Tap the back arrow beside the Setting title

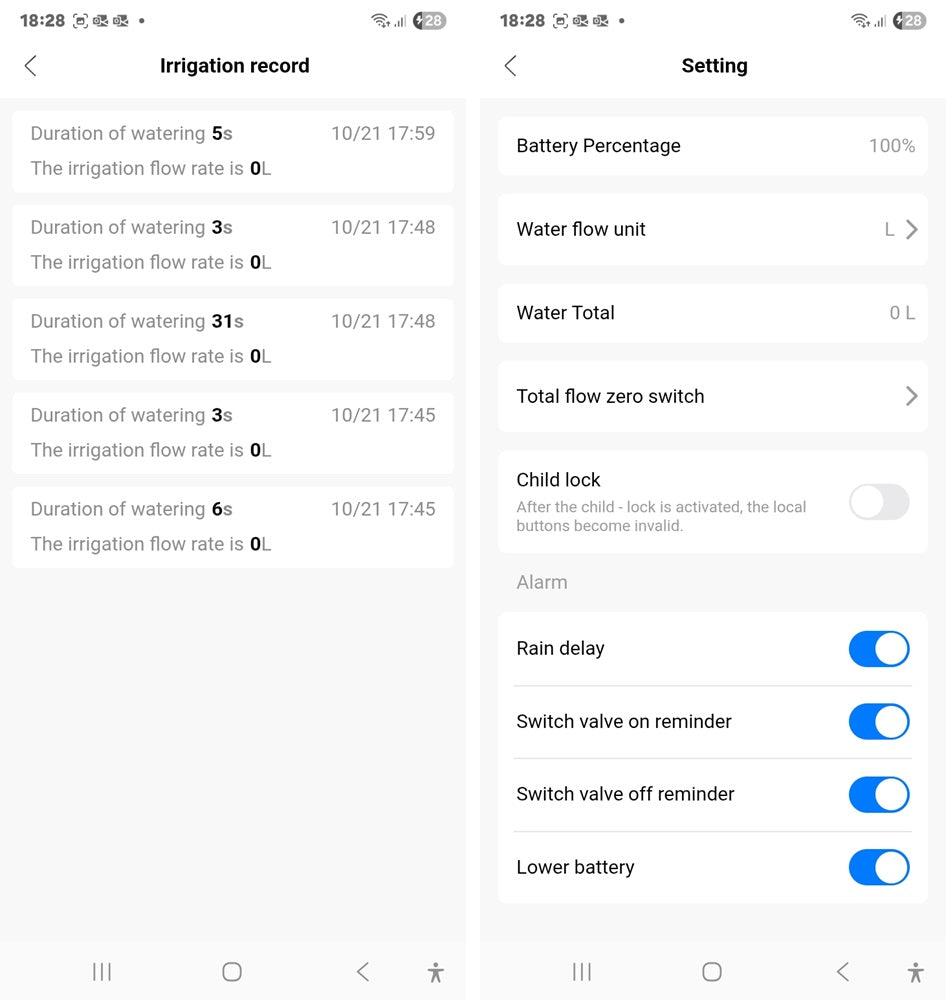[510, 66]
